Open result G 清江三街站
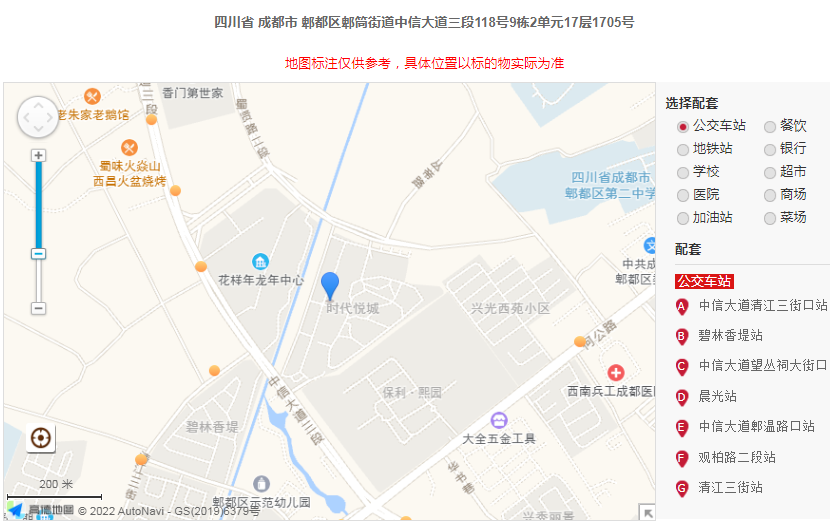Image resolution: width=830 pixels, height=524 pixels. [x=730, y=488]
